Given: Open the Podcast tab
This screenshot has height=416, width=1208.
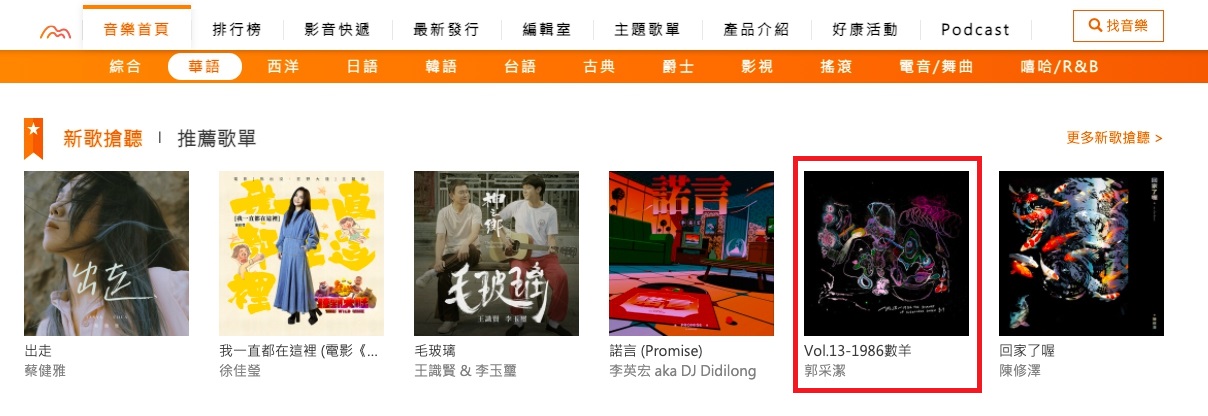Looking at the screenshot, I should [975, 29].
